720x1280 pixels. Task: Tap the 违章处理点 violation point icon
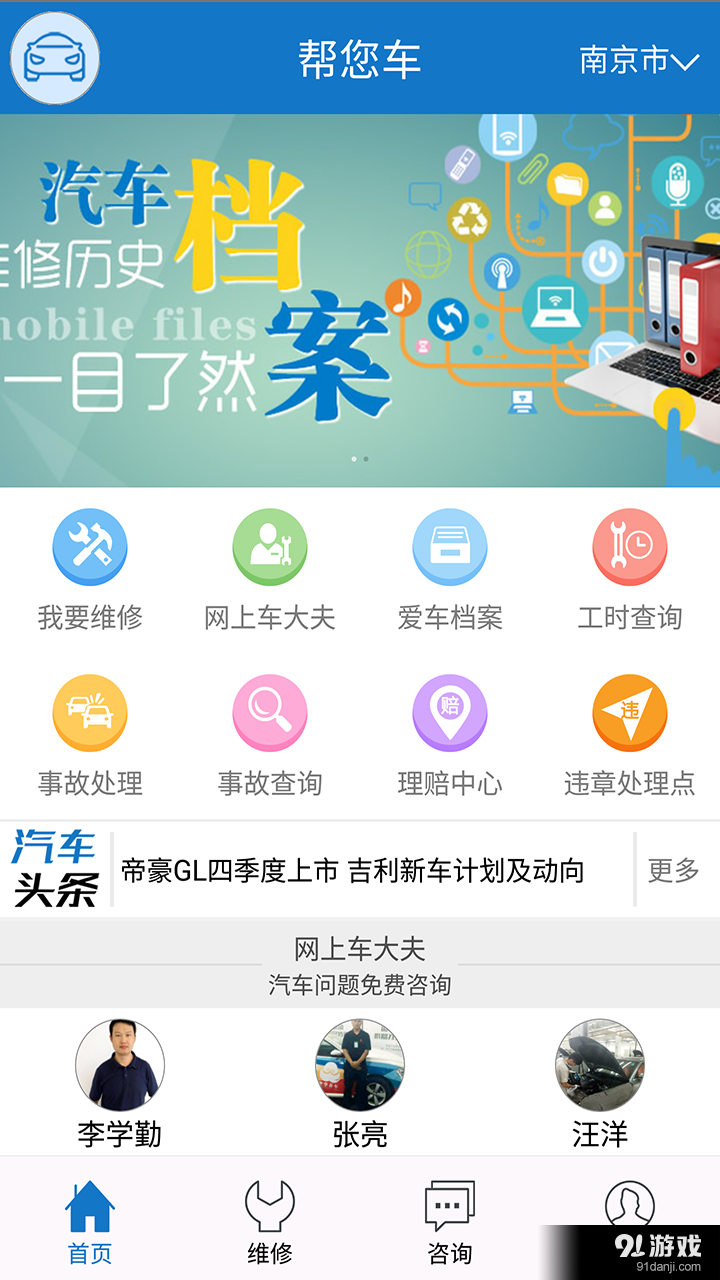point(630,712)
